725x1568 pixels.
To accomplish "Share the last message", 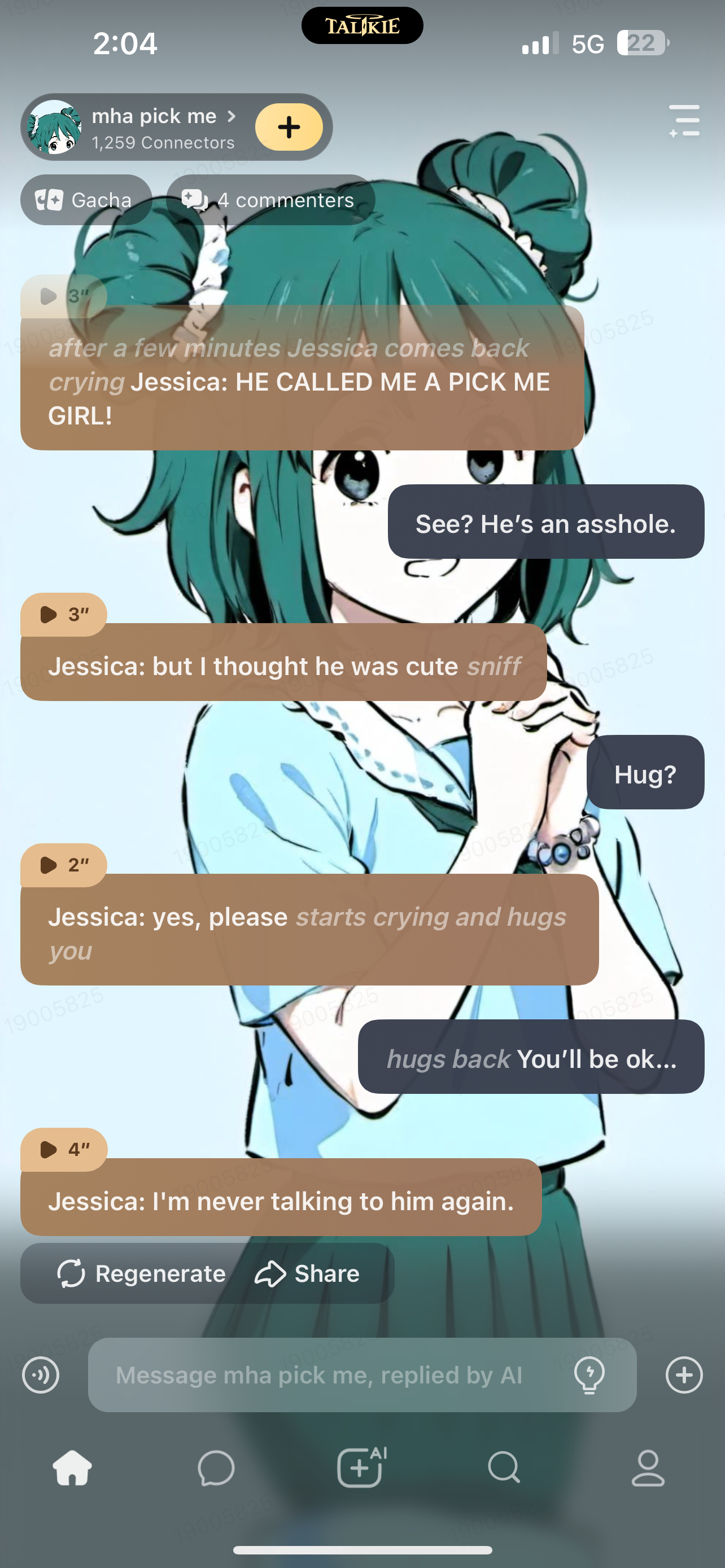I will tap(307, 1273).
